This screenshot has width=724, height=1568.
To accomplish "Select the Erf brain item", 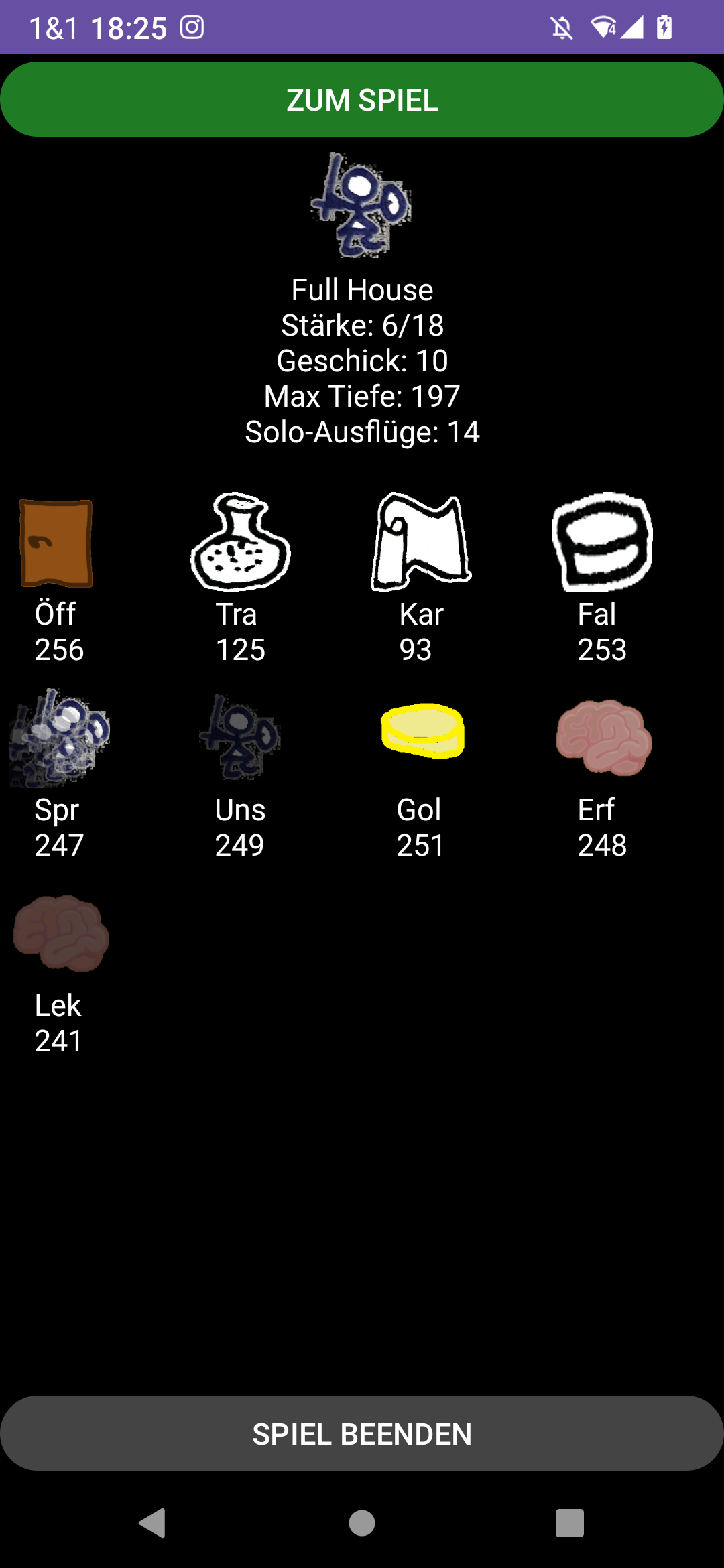I will (603, 737).
